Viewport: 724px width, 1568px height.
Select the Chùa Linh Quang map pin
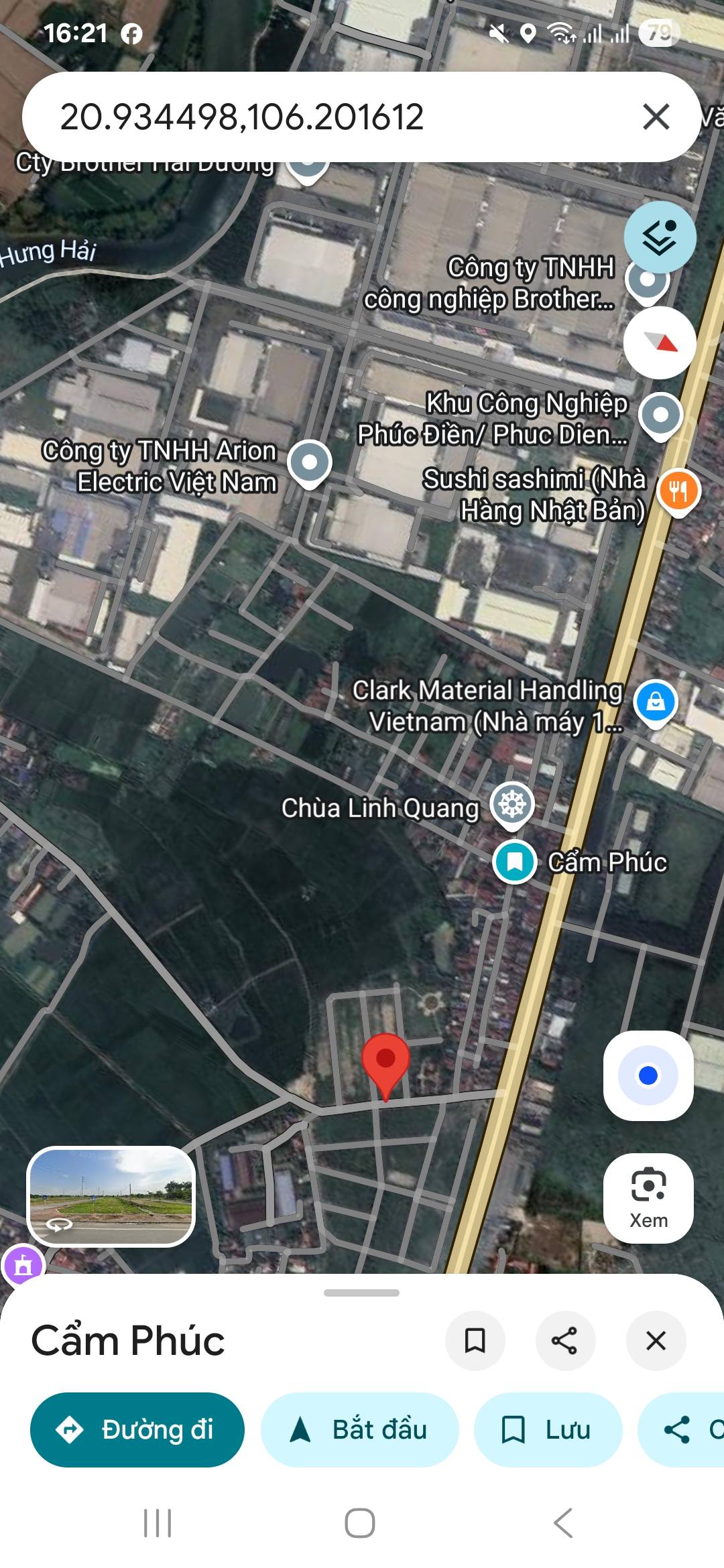click(x=512, y=805)
